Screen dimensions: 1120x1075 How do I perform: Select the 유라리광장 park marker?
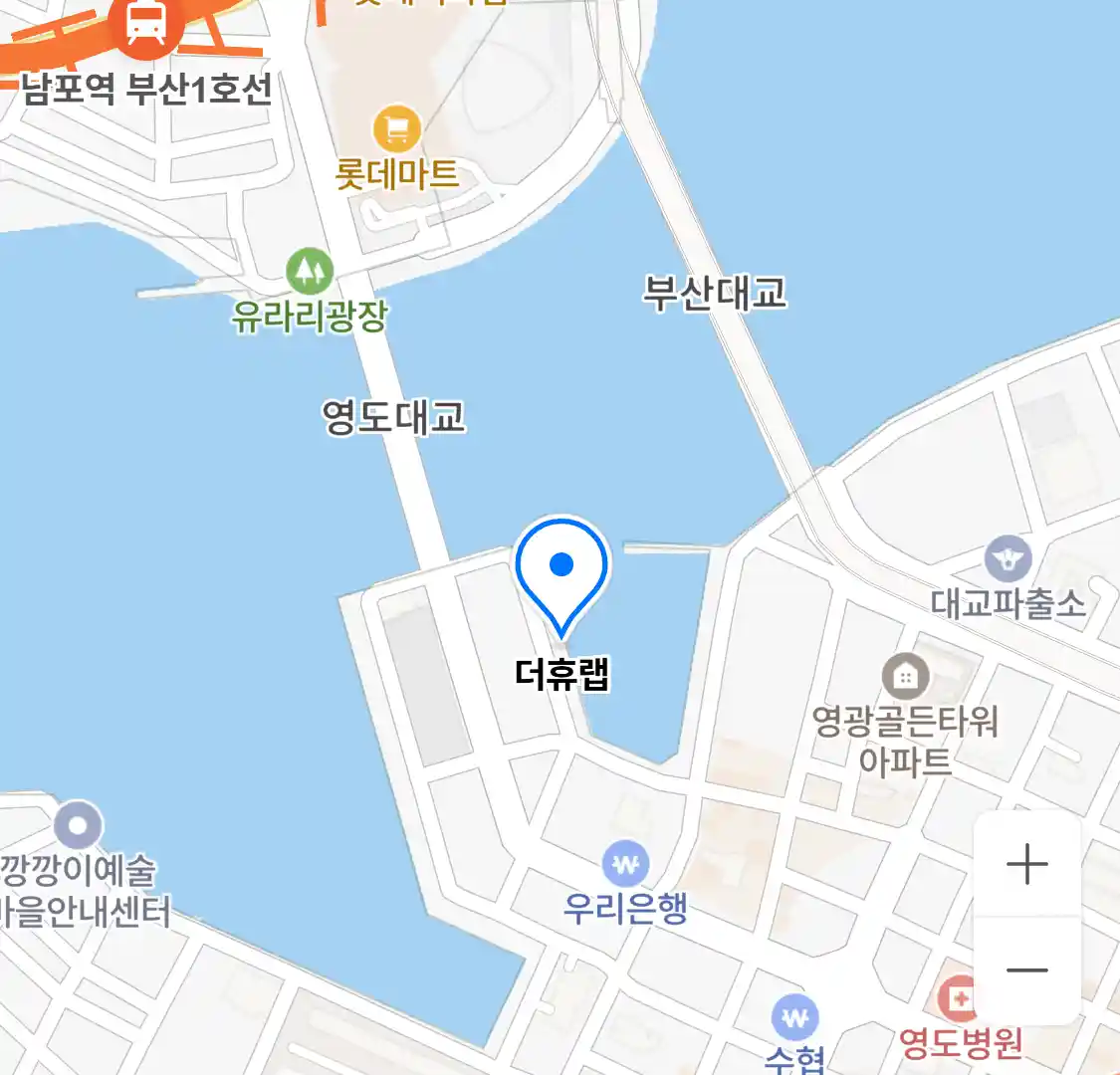pos(310,270)
